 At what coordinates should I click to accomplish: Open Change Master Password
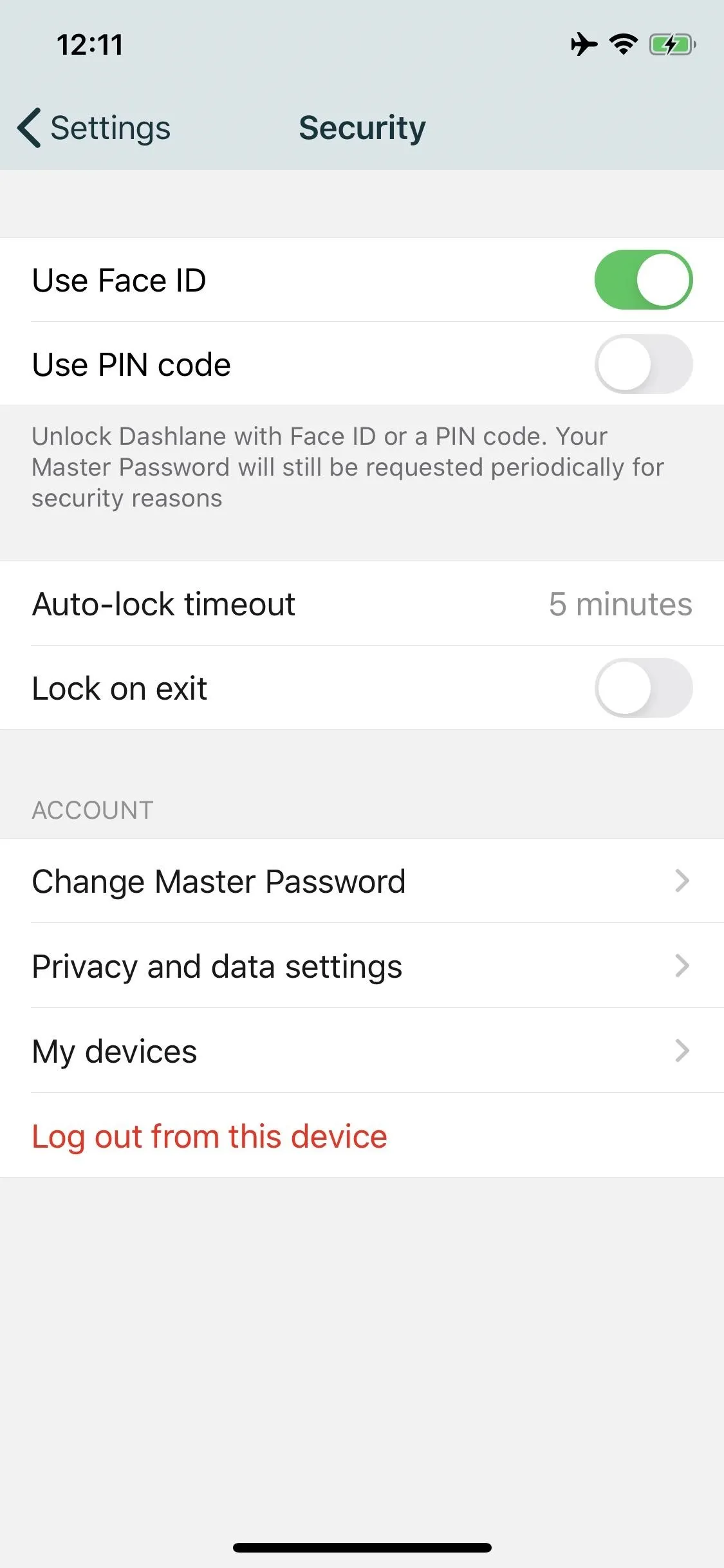362,881
